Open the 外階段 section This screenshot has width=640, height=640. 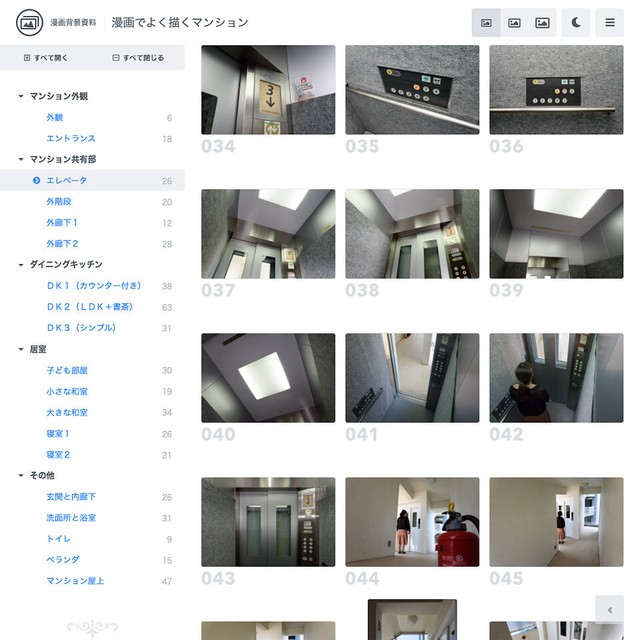coord(59,202)
